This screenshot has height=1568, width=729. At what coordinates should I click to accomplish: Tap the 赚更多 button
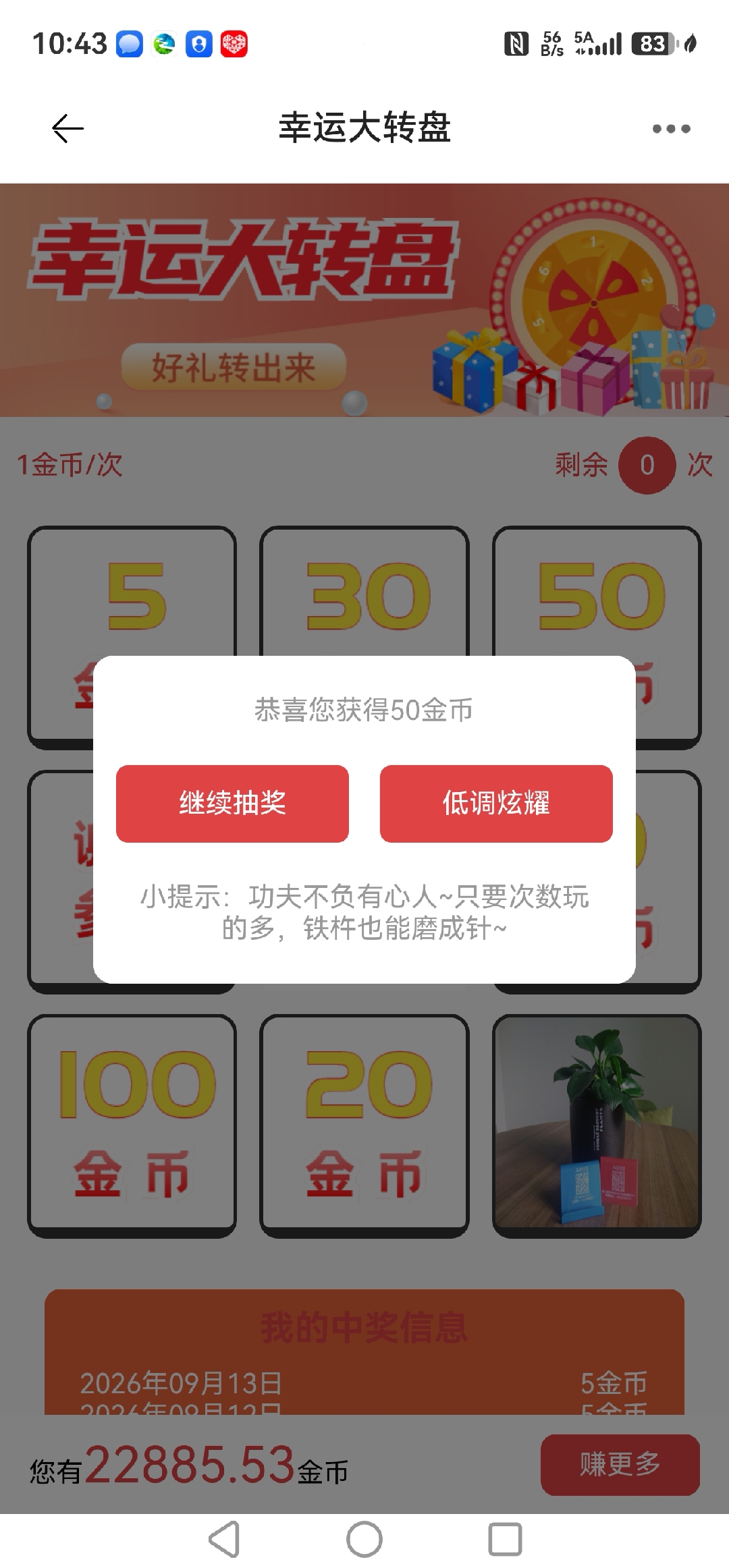(x=620, y=1464)
